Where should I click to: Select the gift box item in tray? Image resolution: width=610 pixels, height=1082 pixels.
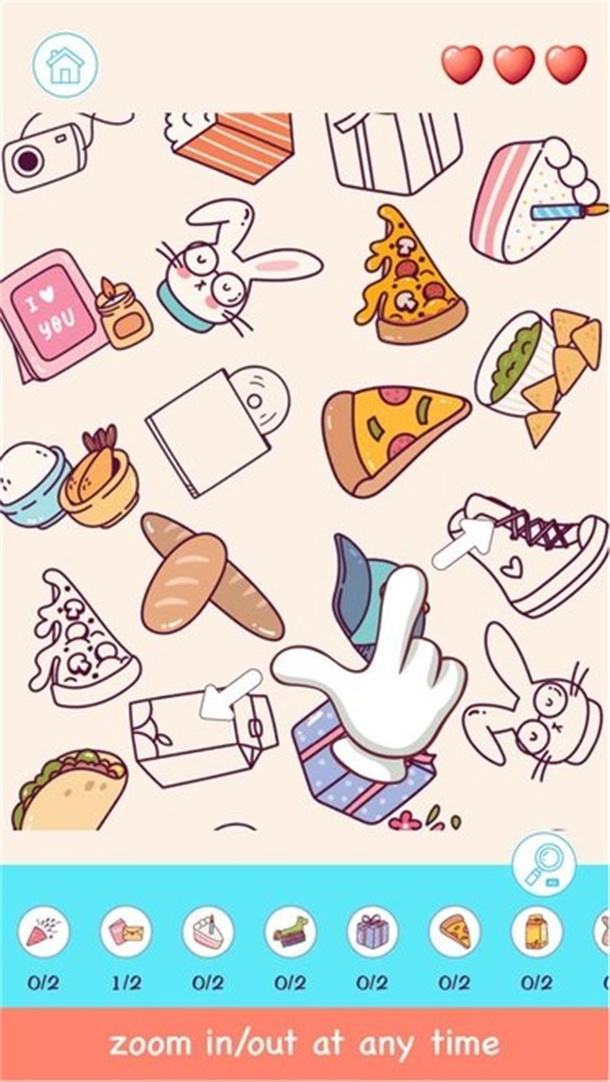coord(373,932)
